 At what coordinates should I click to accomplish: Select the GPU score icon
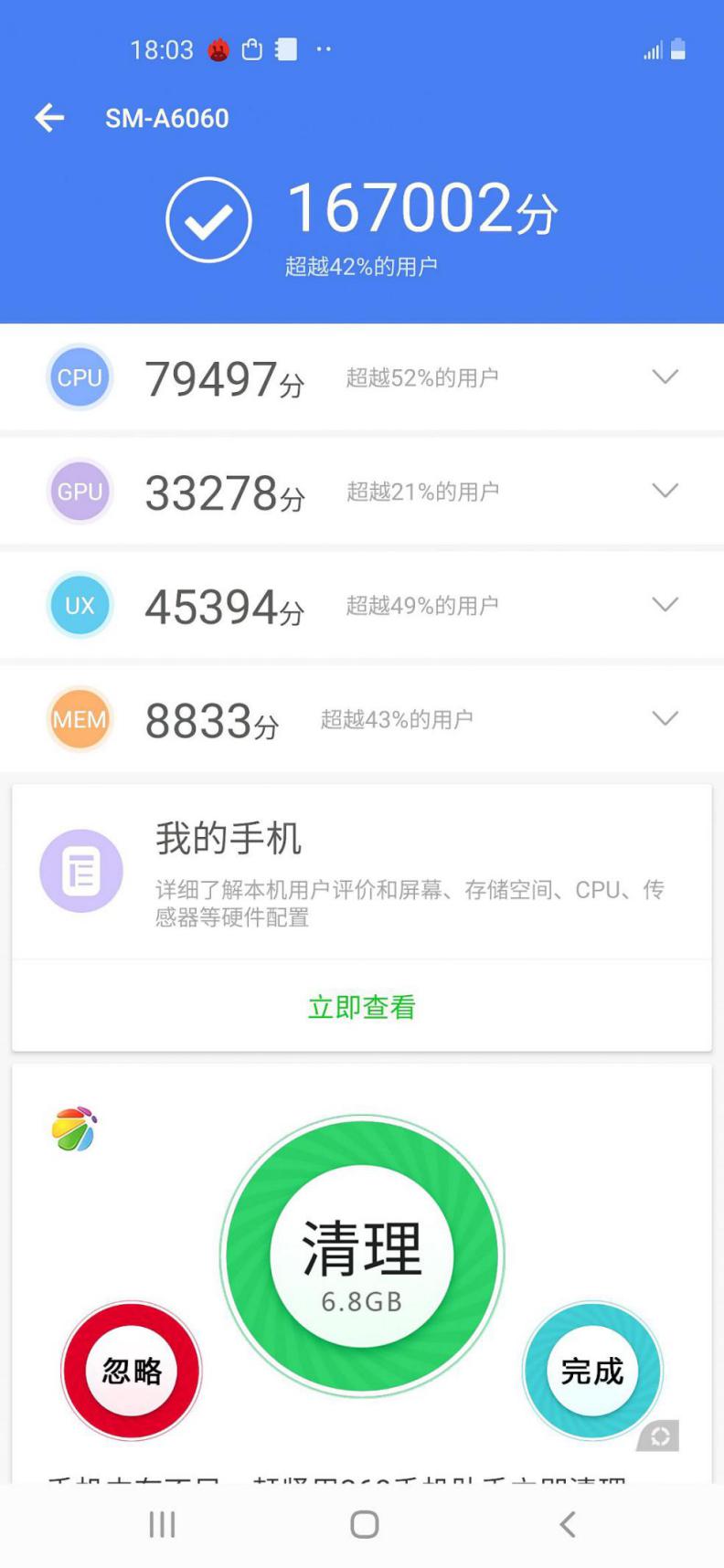(79, 491)
